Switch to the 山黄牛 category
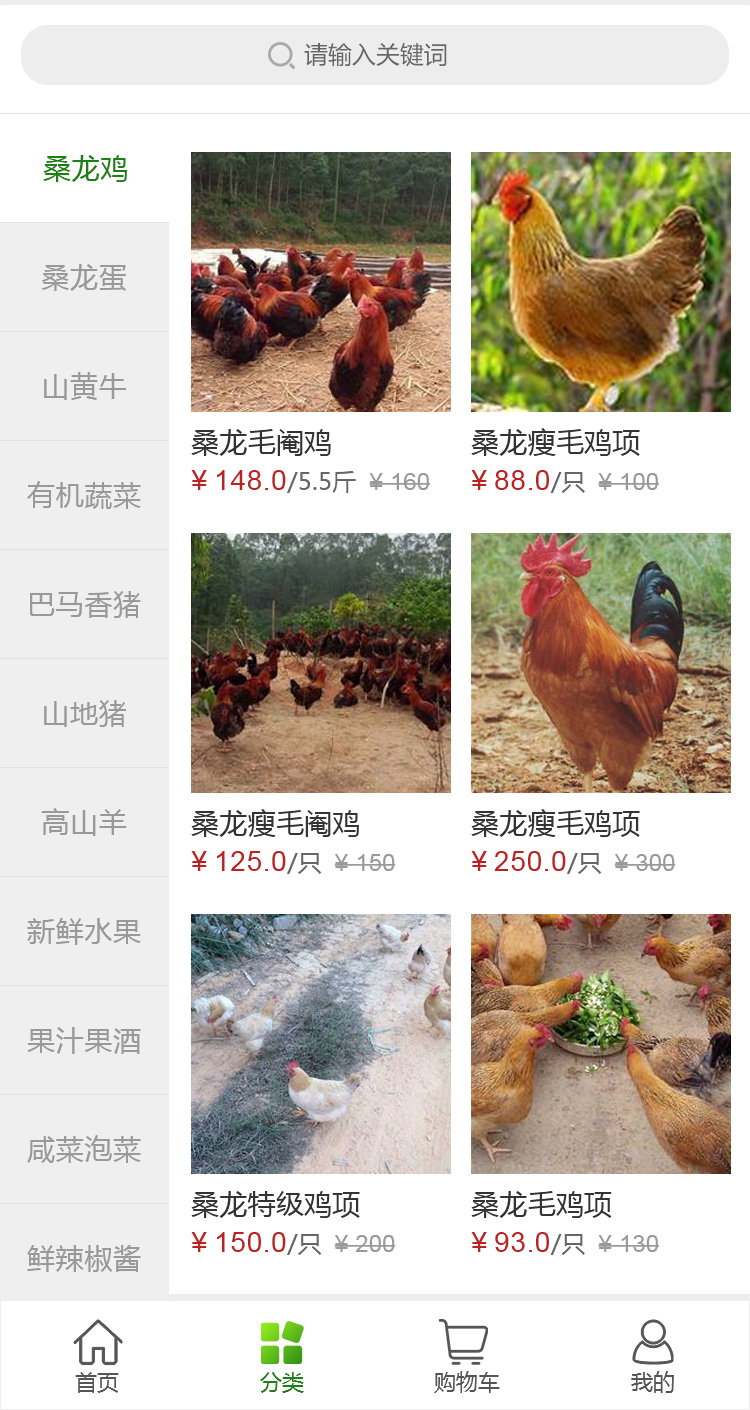The image size is (750, 1410). pyautogui.click(x=84, y=387)
